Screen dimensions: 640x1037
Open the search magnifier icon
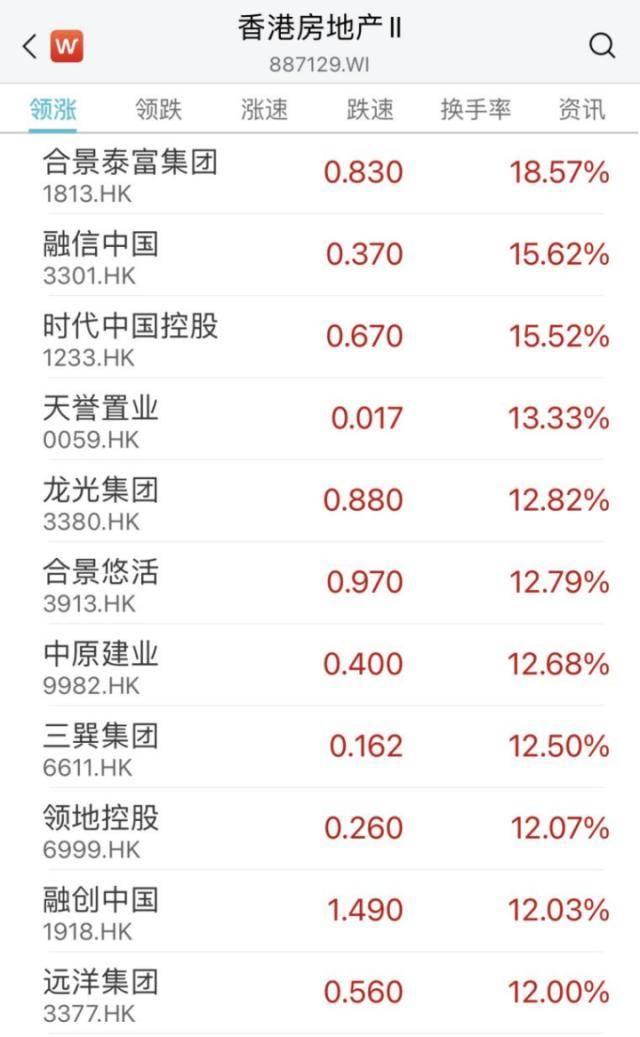602,46
